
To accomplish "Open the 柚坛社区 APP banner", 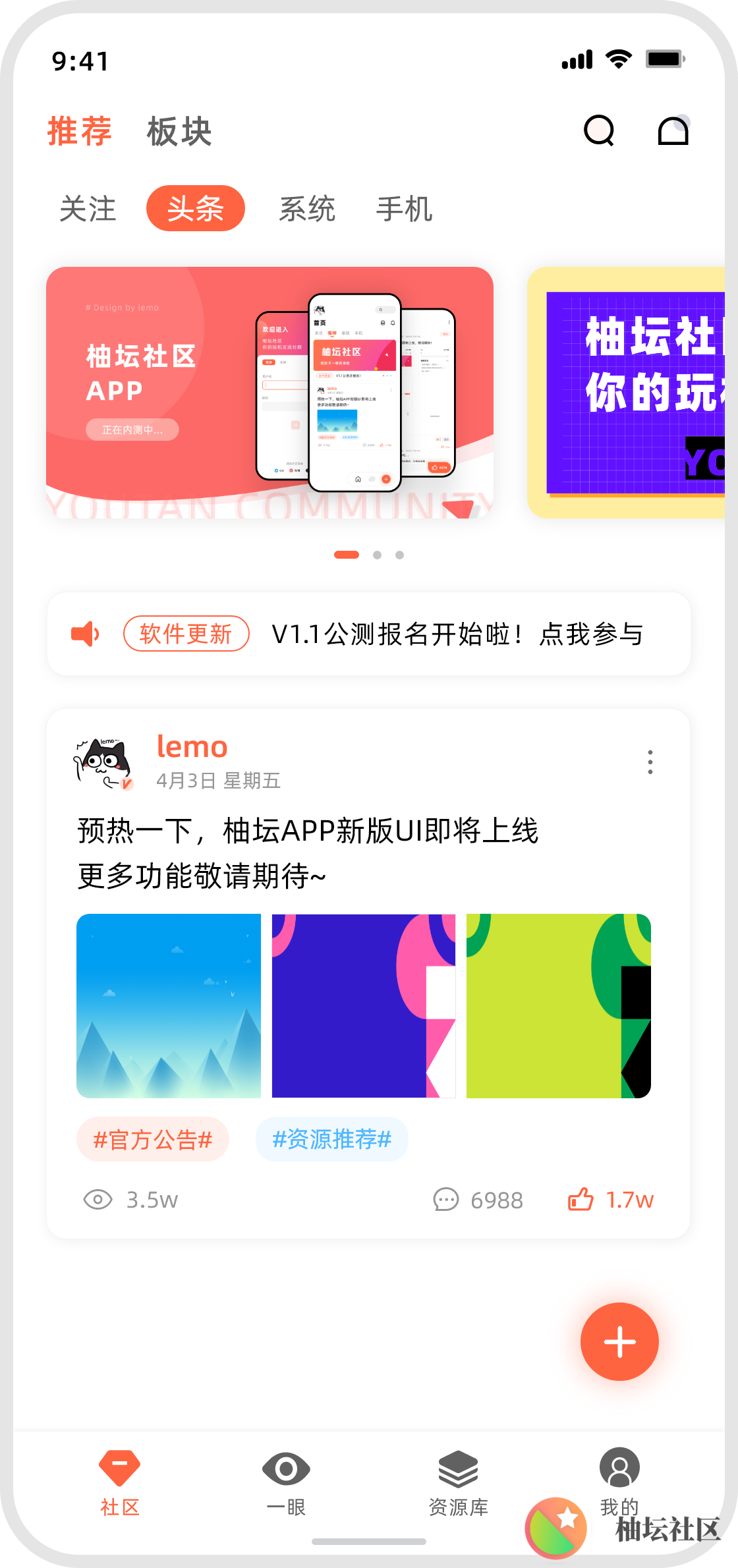I will tap(270, 392).
